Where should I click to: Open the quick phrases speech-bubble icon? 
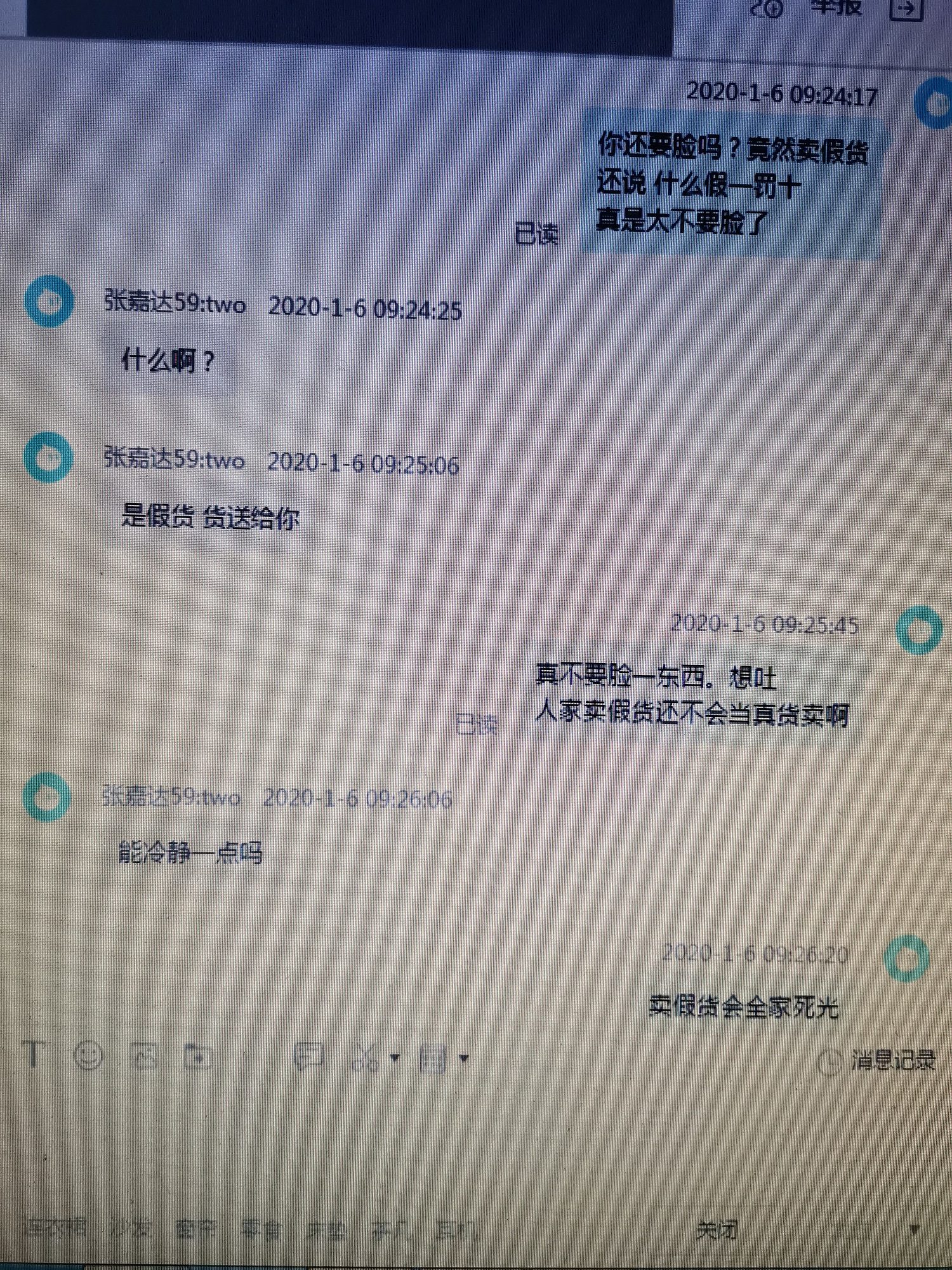(x=309, y=1057)
